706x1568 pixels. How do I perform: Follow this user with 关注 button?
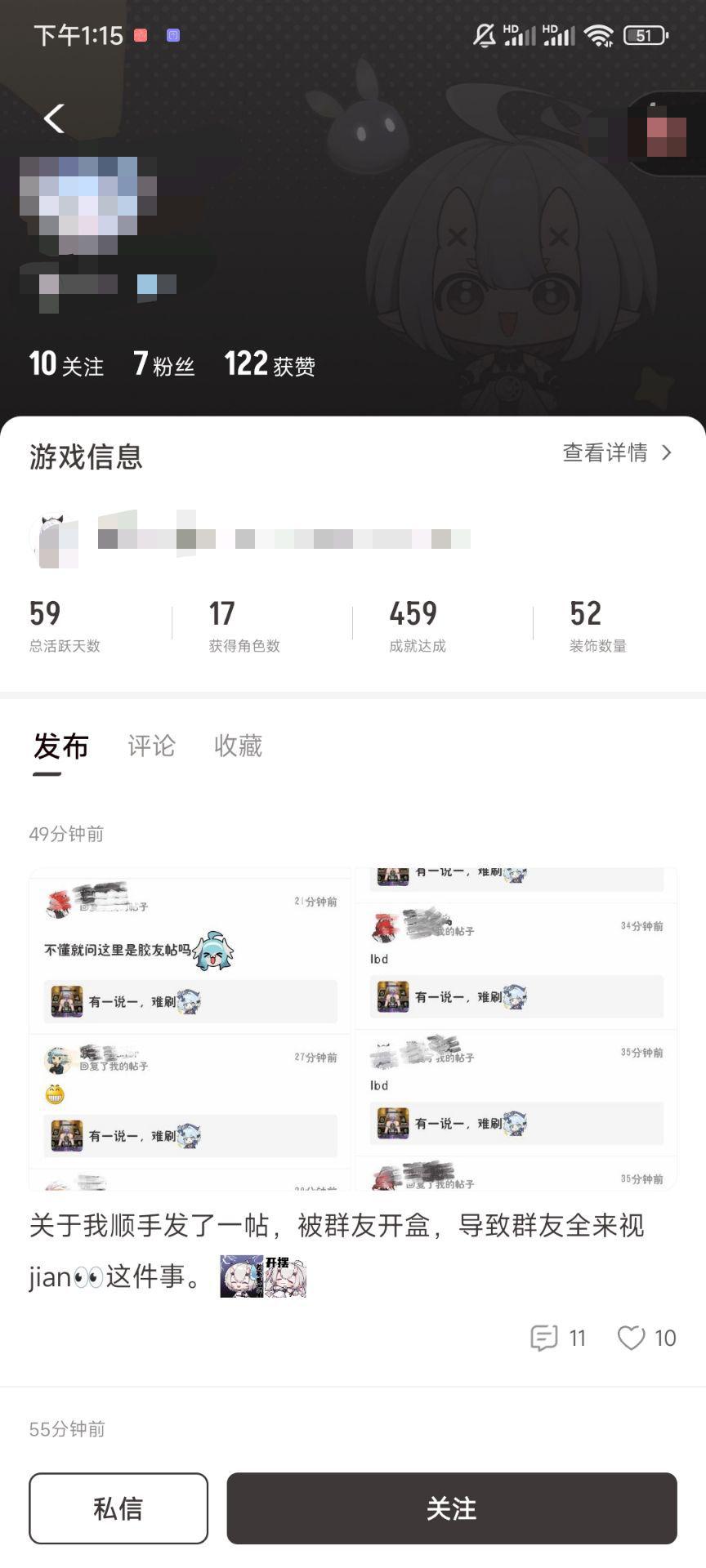(x=451, y=1508)
